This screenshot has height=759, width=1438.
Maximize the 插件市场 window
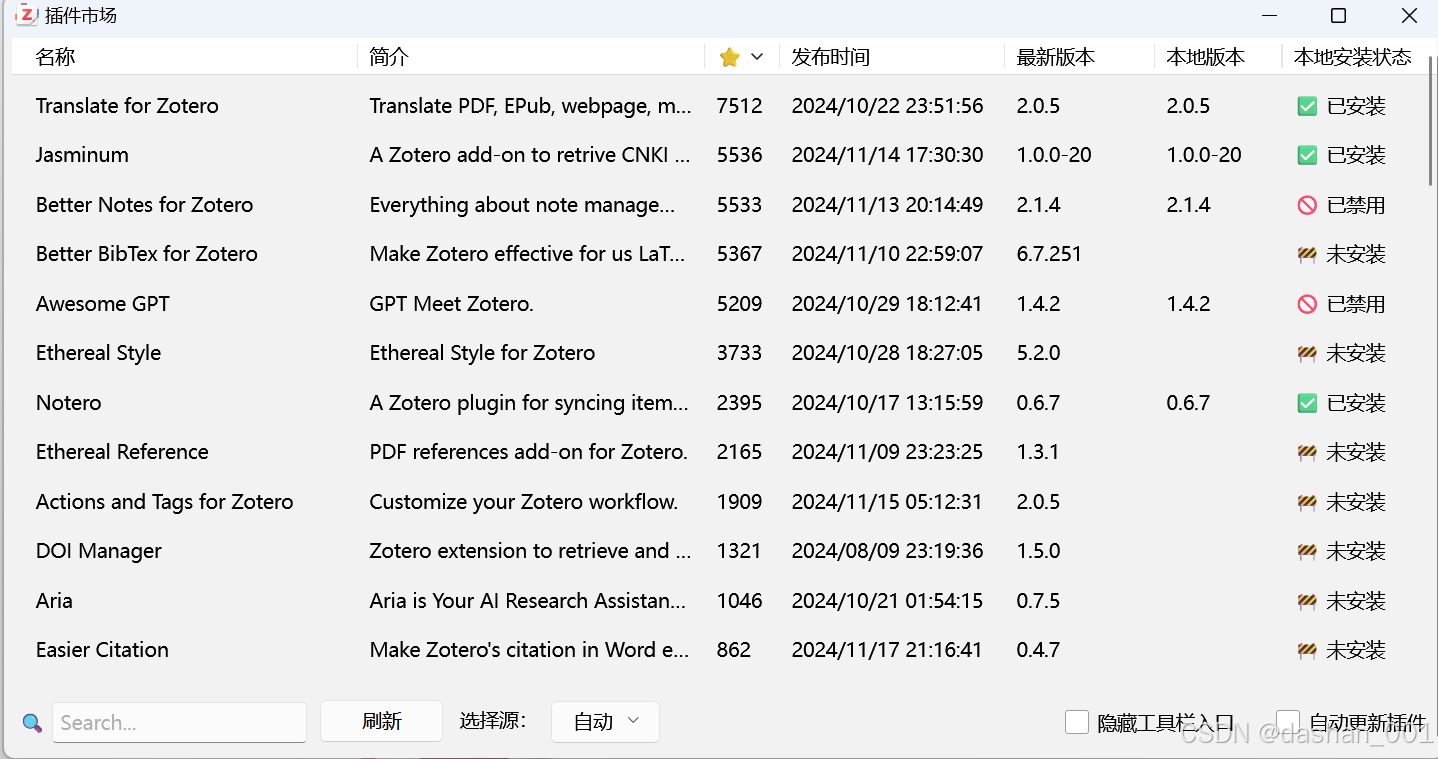(x=1338, y=16)
